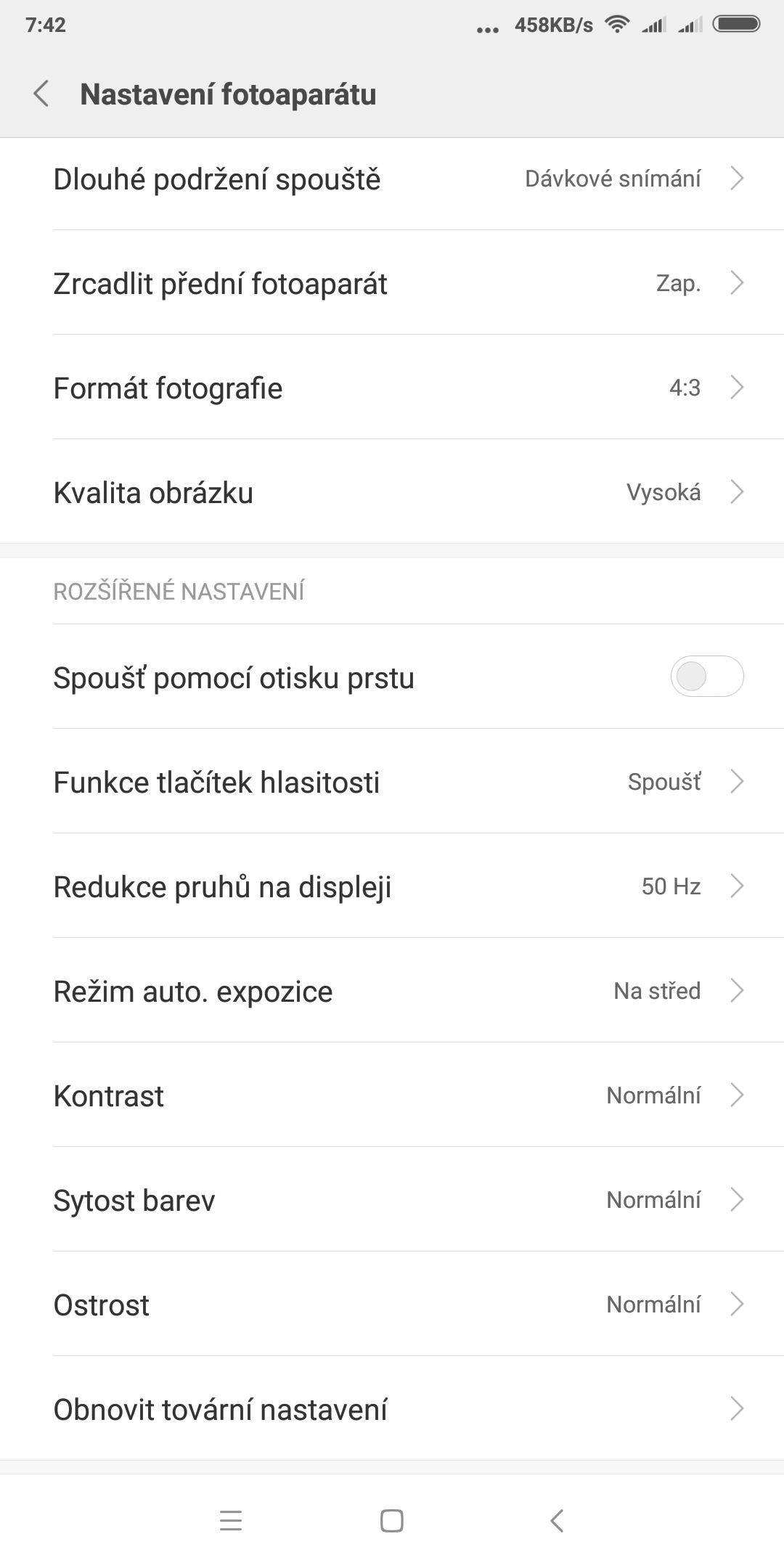Open Dlouhé podržení spouště setting
784x1568 pixels.
392,179
